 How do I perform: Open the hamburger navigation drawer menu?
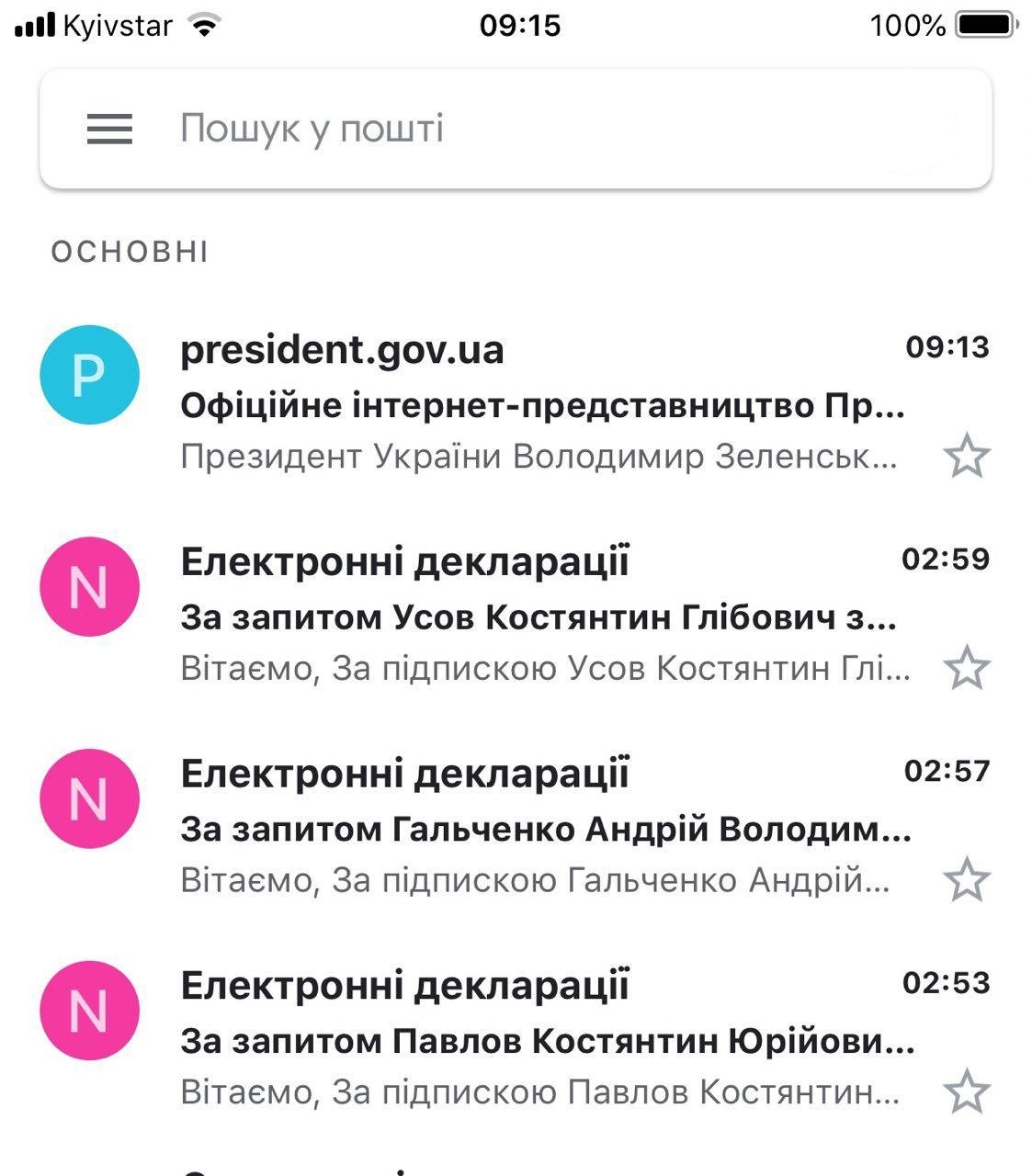coord(109,129)
